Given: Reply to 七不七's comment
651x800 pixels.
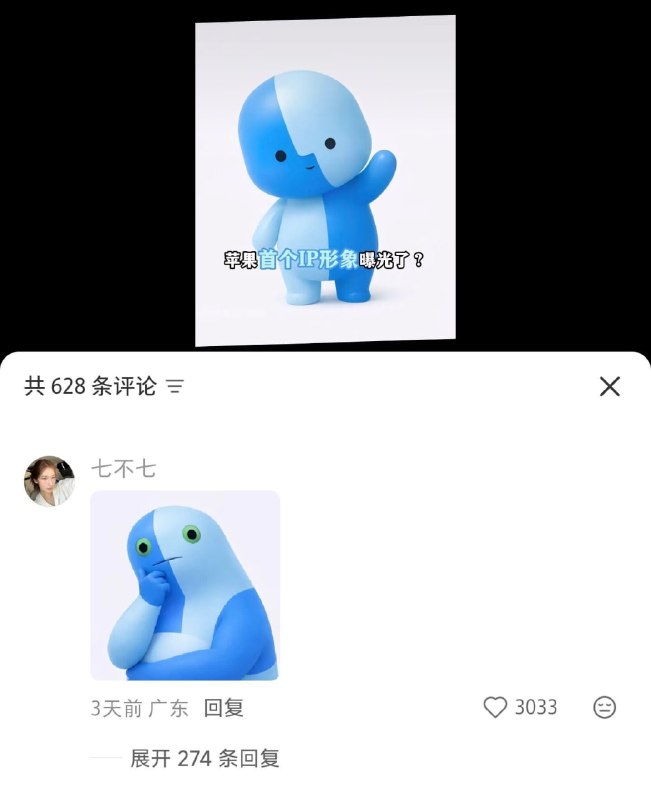Looking at the screenshot, I should tap(223, 708).
